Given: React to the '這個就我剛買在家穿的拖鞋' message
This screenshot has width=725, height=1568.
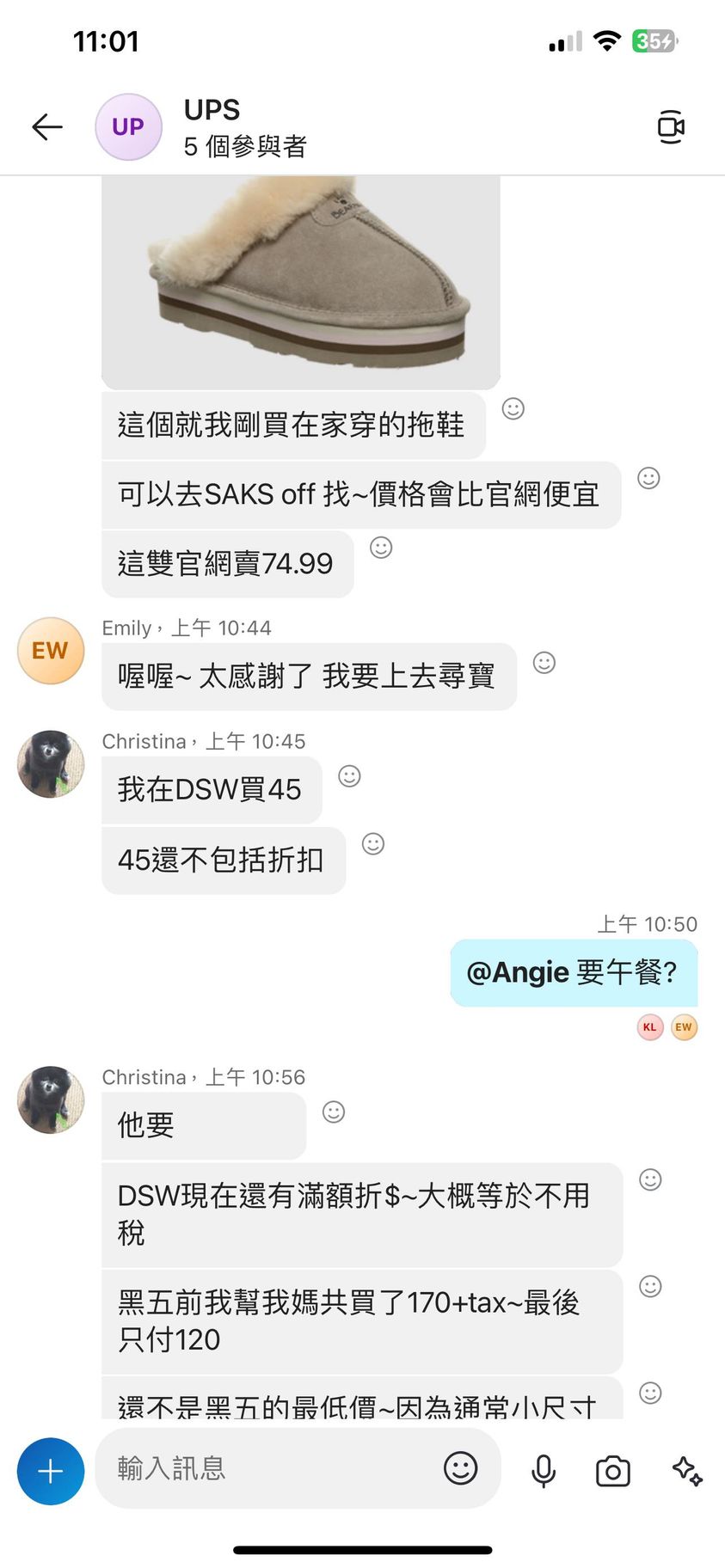Looking at the screenshot, I should pos(513,408).
